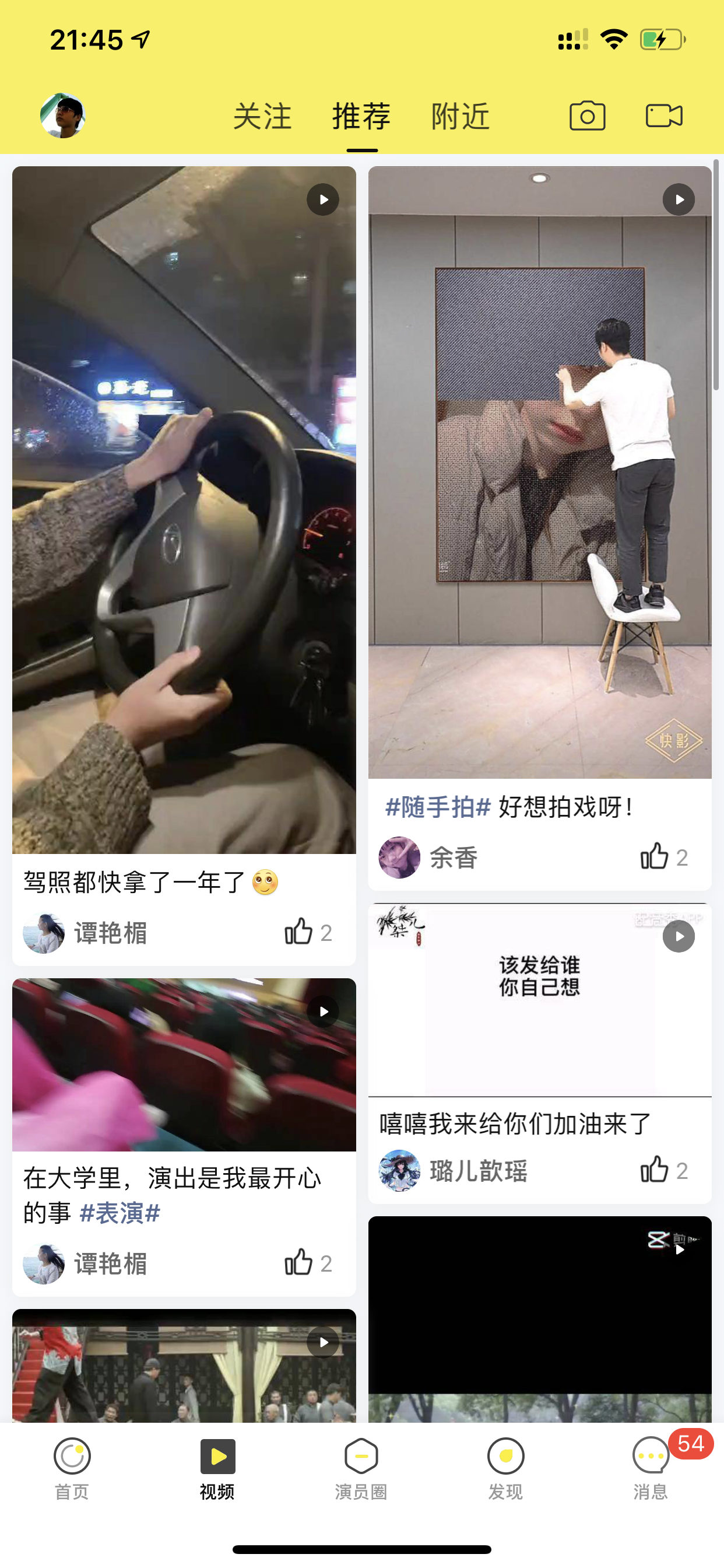Like the 在大学里 performance post

[299, 1263]
